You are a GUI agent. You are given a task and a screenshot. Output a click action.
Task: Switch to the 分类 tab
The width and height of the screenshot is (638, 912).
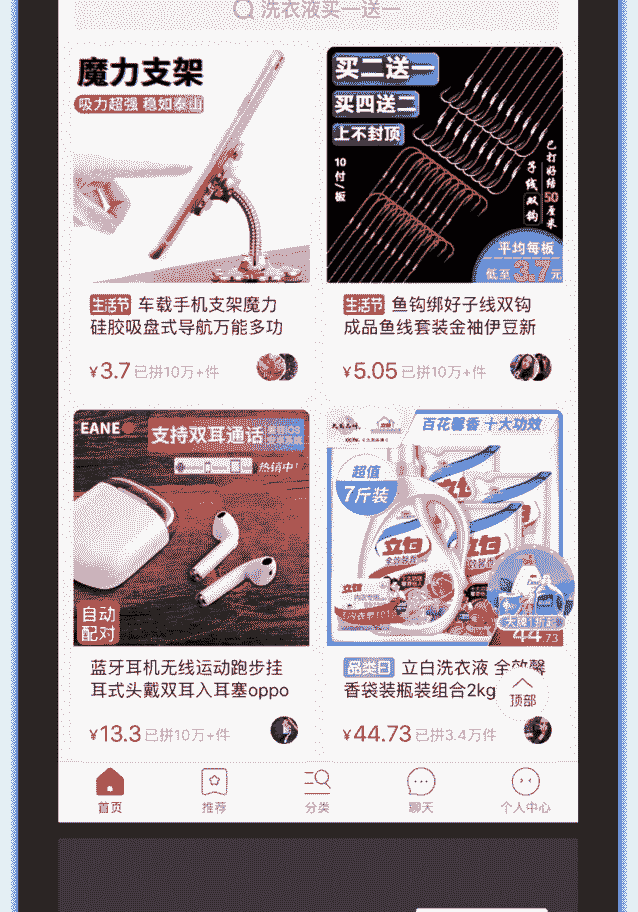tap(317, 791)
